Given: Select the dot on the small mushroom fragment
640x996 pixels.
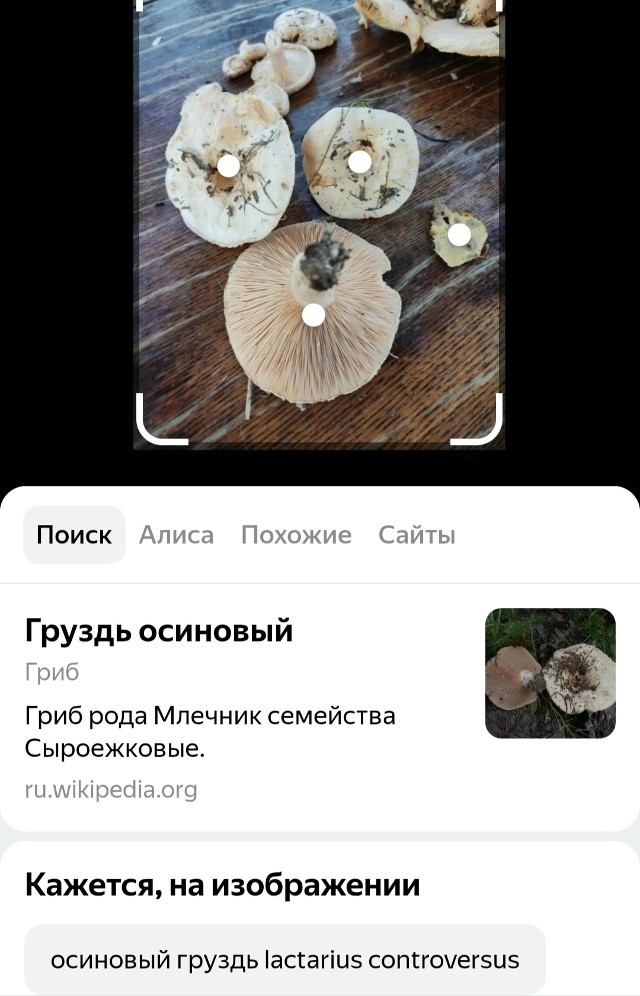Looking at the screenshot, I should (459, 235).
